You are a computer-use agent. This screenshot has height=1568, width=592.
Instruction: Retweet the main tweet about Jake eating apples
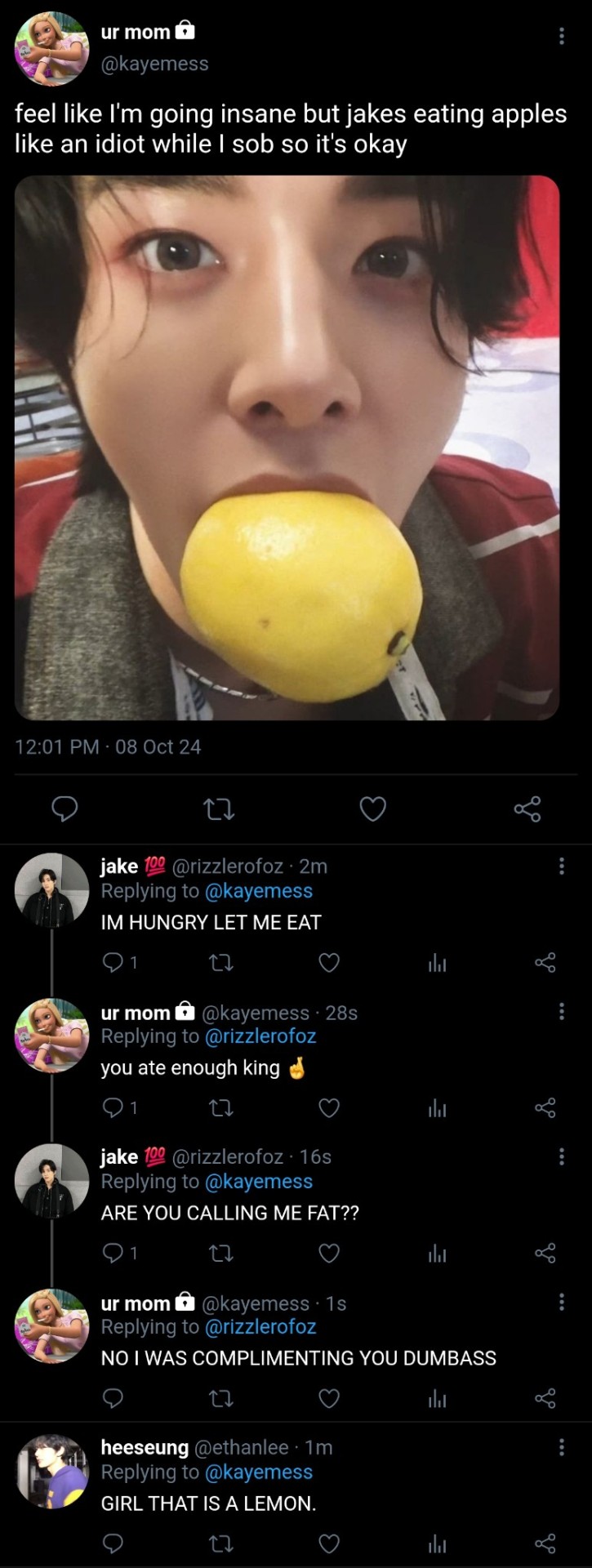pyautogui.click(x=218, y=809)
